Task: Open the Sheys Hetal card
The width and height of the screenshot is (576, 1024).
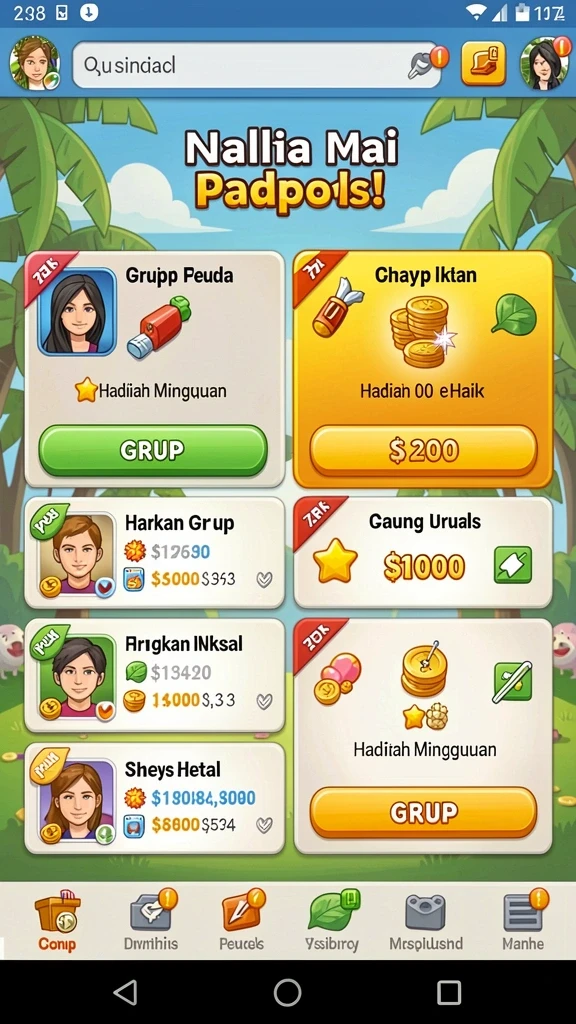Action: (155, 798)
